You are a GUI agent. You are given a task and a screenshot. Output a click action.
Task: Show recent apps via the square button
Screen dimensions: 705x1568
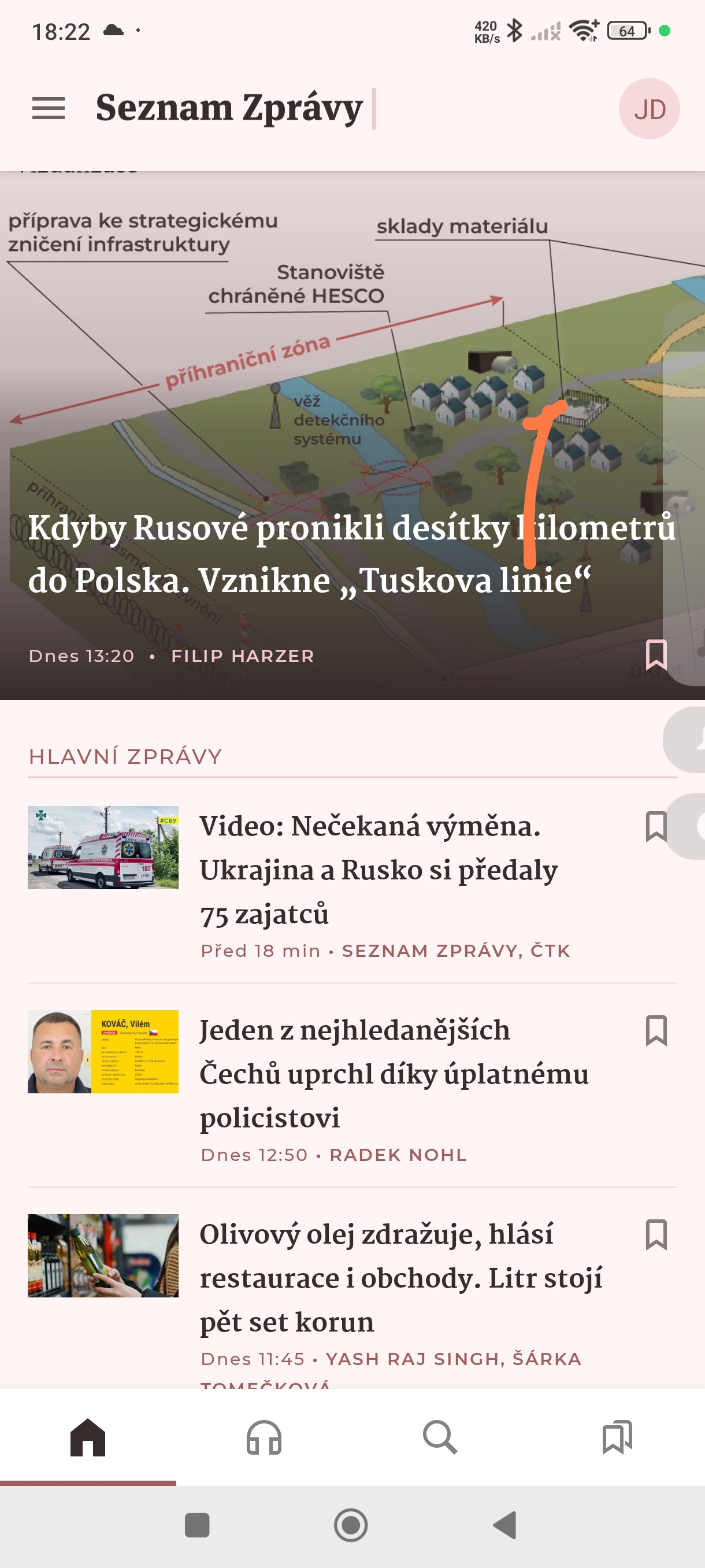click(197, 1525)
